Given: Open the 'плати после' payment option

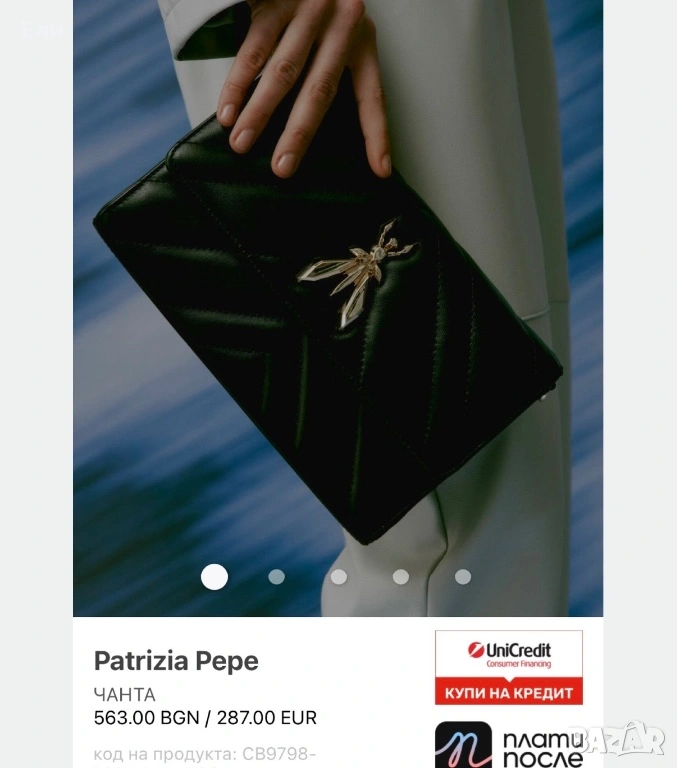Looking at the screenshot, I should click(510, 744).
